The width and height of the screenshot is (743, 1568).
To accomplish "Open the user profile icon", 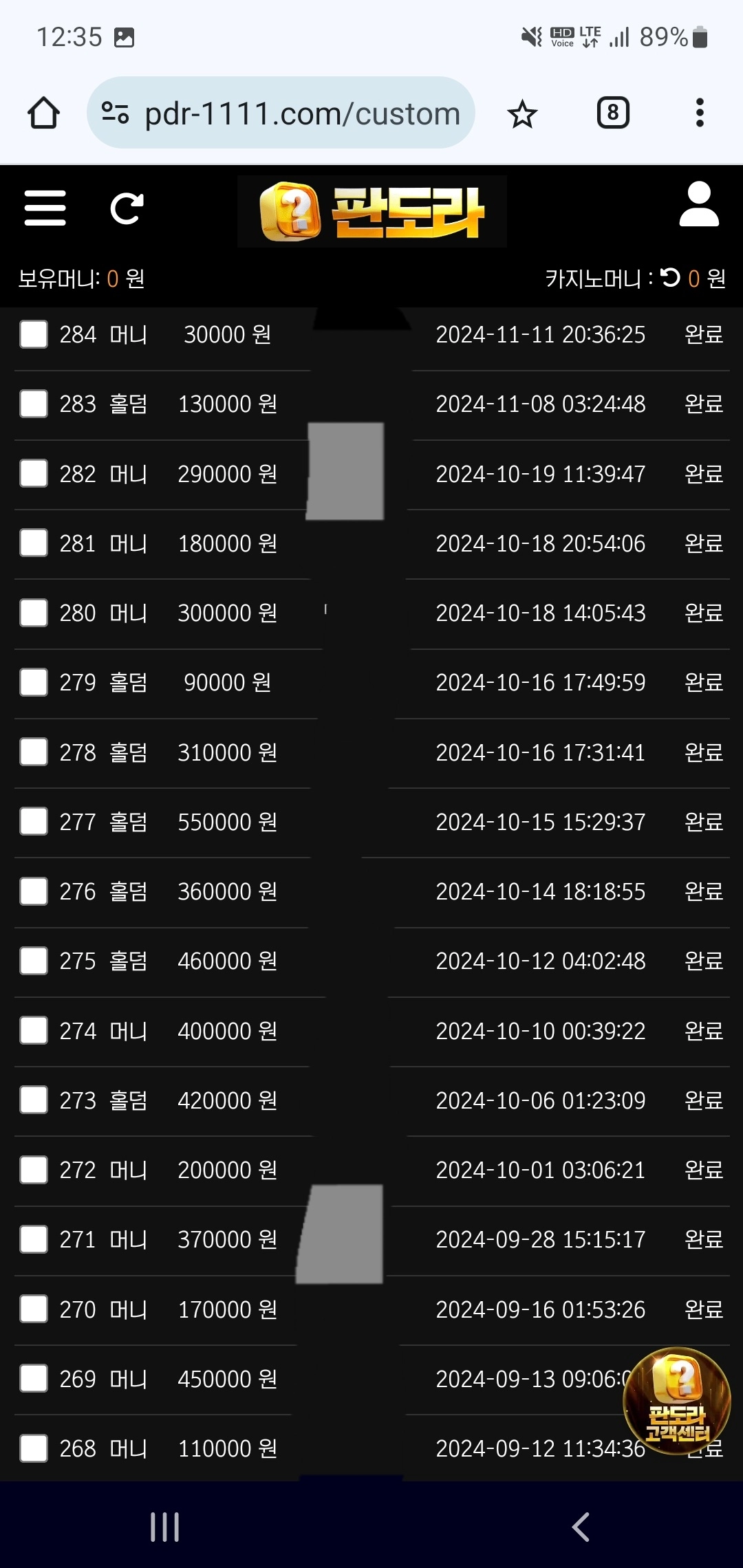I will (x=699, y=204).
